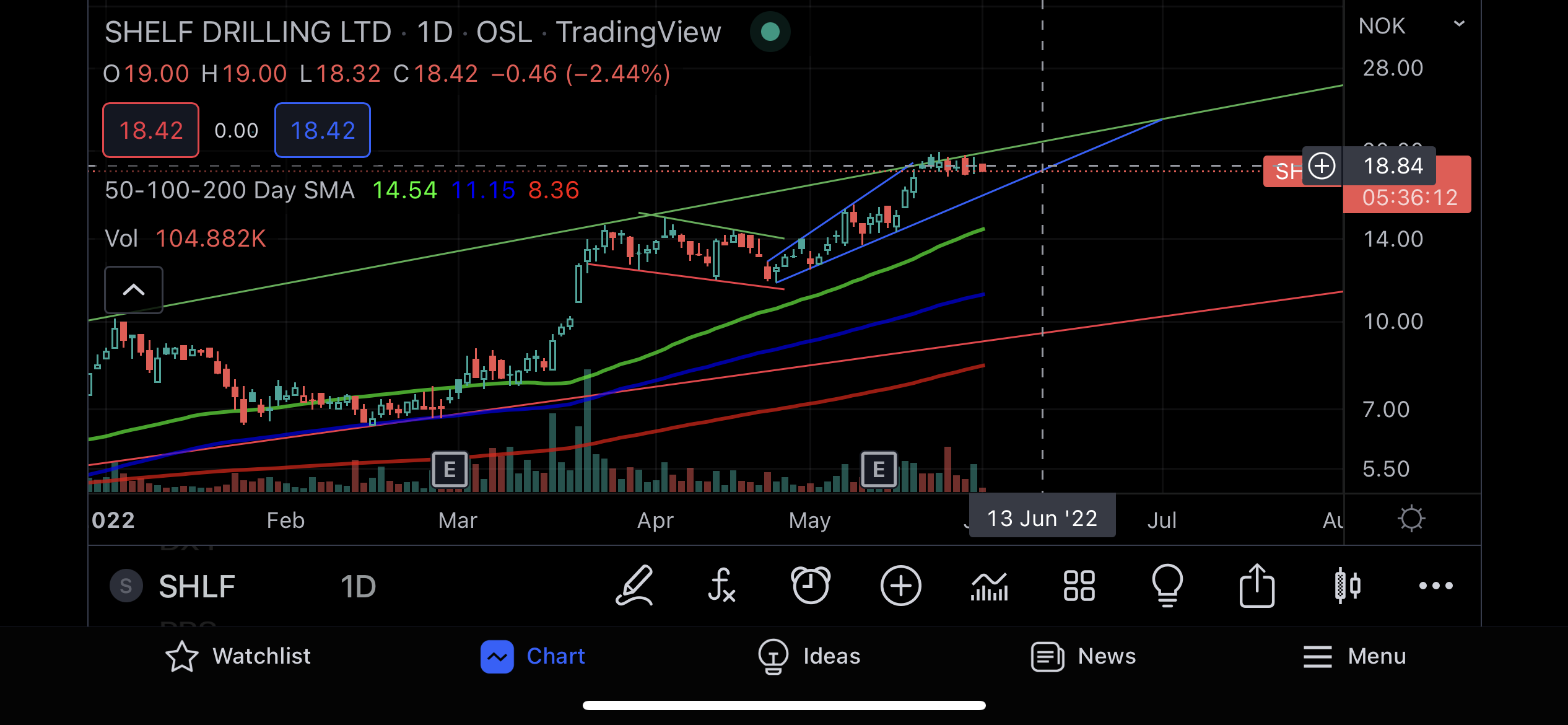1568x725 pixels.
Task: Switch to the Ideas tab
Action: tap(809, 656)
